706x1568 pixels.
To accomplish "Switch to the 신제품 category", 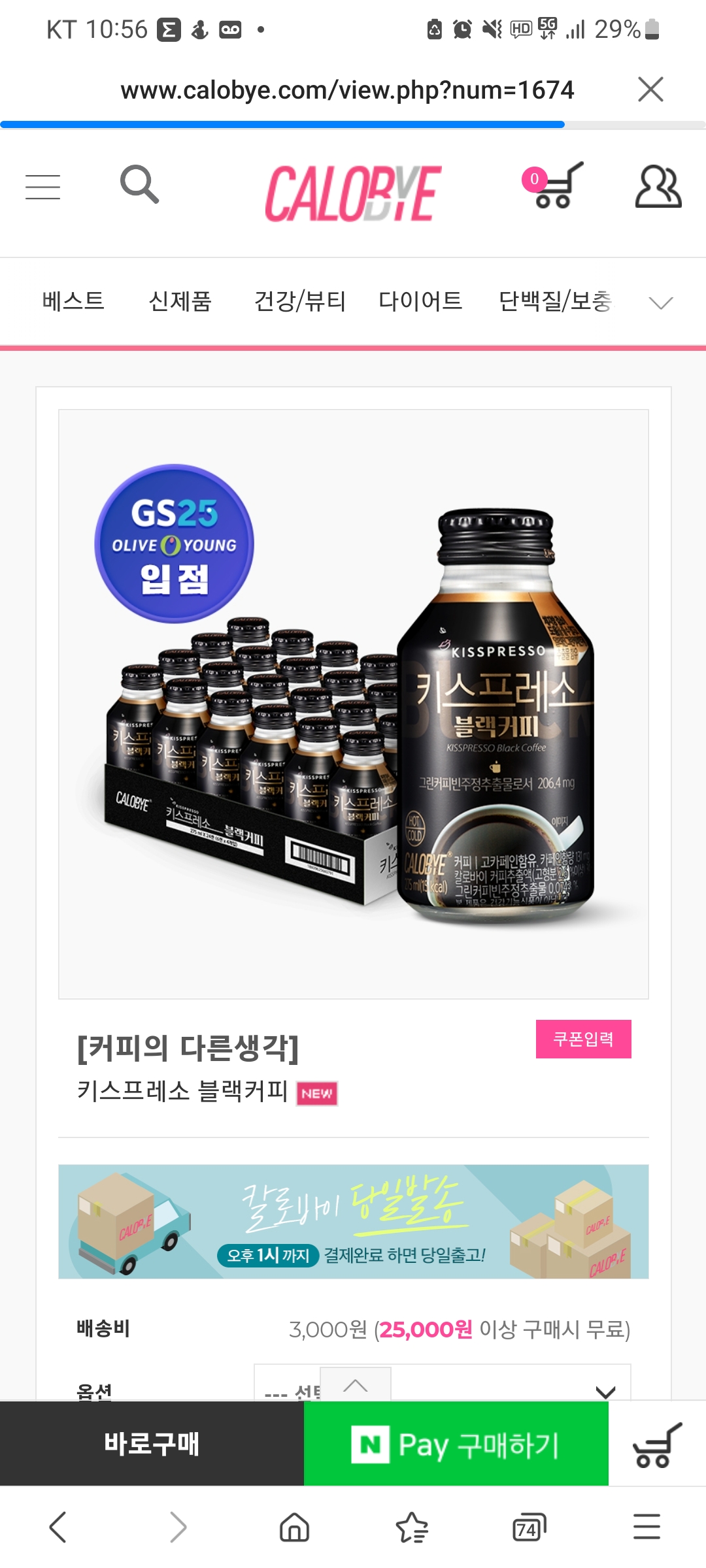I will [x=180, y=301].
